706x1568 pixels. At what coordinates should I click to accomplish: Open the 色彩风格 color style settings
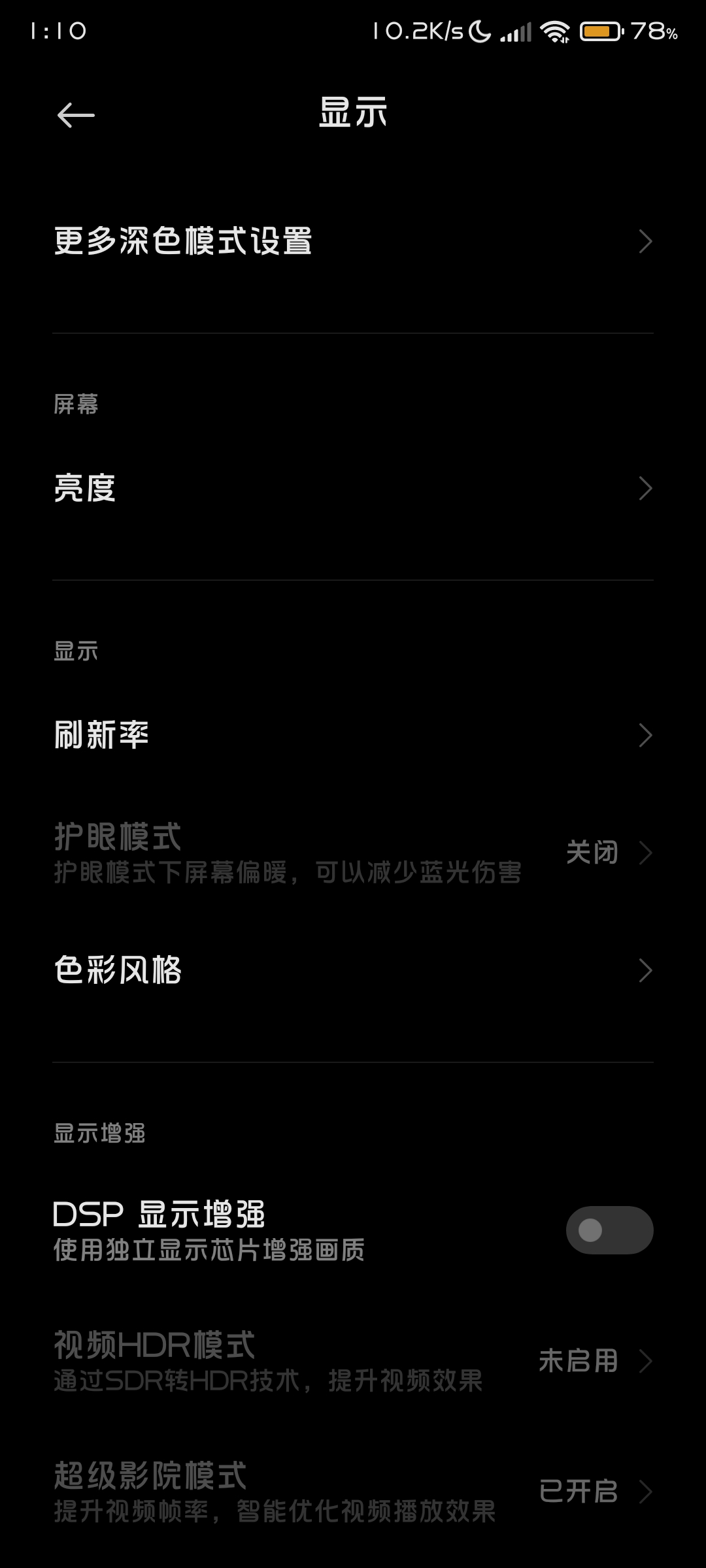click(x=353, y=970)
